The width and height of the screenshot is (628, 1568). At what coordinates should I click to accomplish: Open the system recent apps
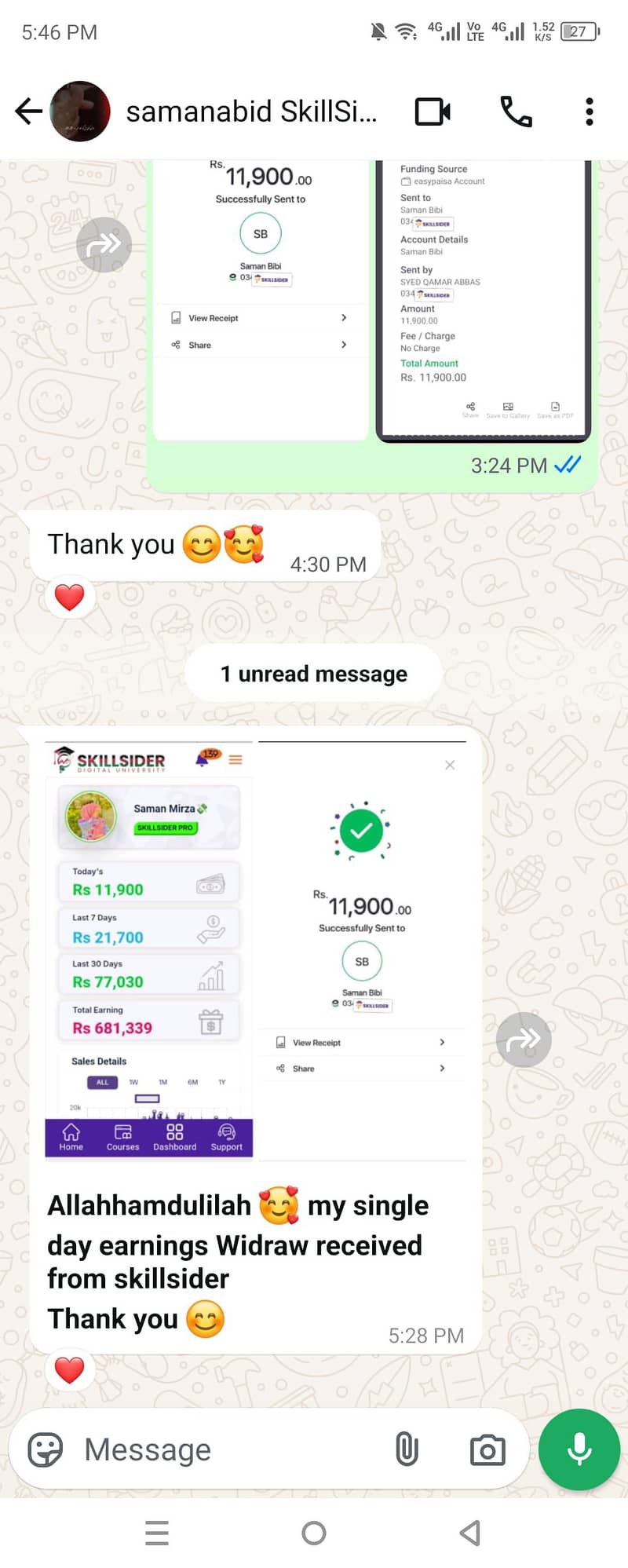point(157,1533)
